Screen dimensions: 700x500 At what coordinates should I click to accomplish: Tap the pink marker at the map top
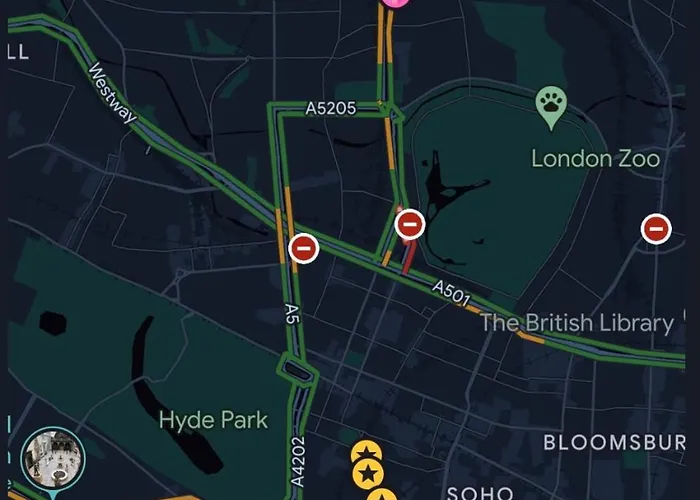(x=397, y=3)
